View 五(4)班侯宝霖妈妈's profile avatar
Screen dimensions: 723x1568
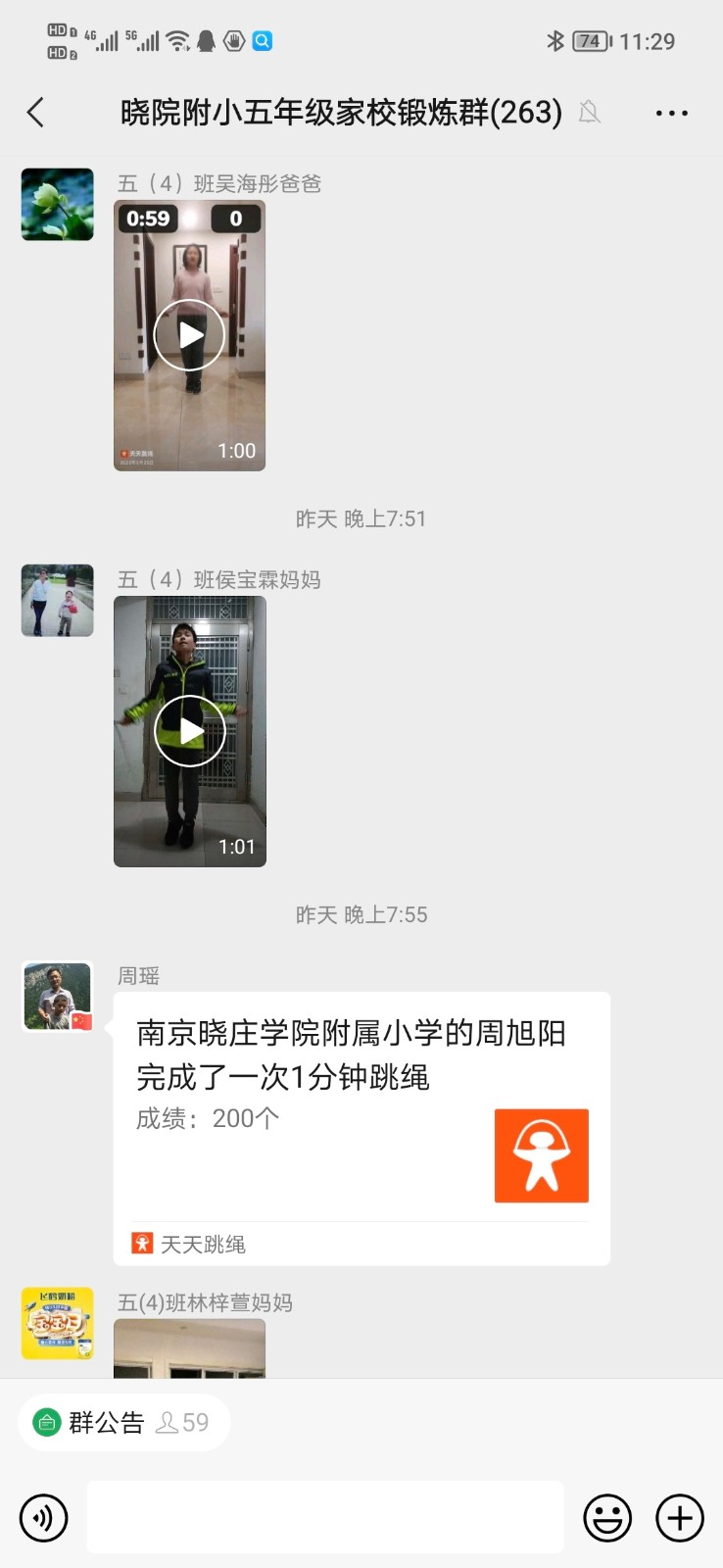tap(58, 601)
